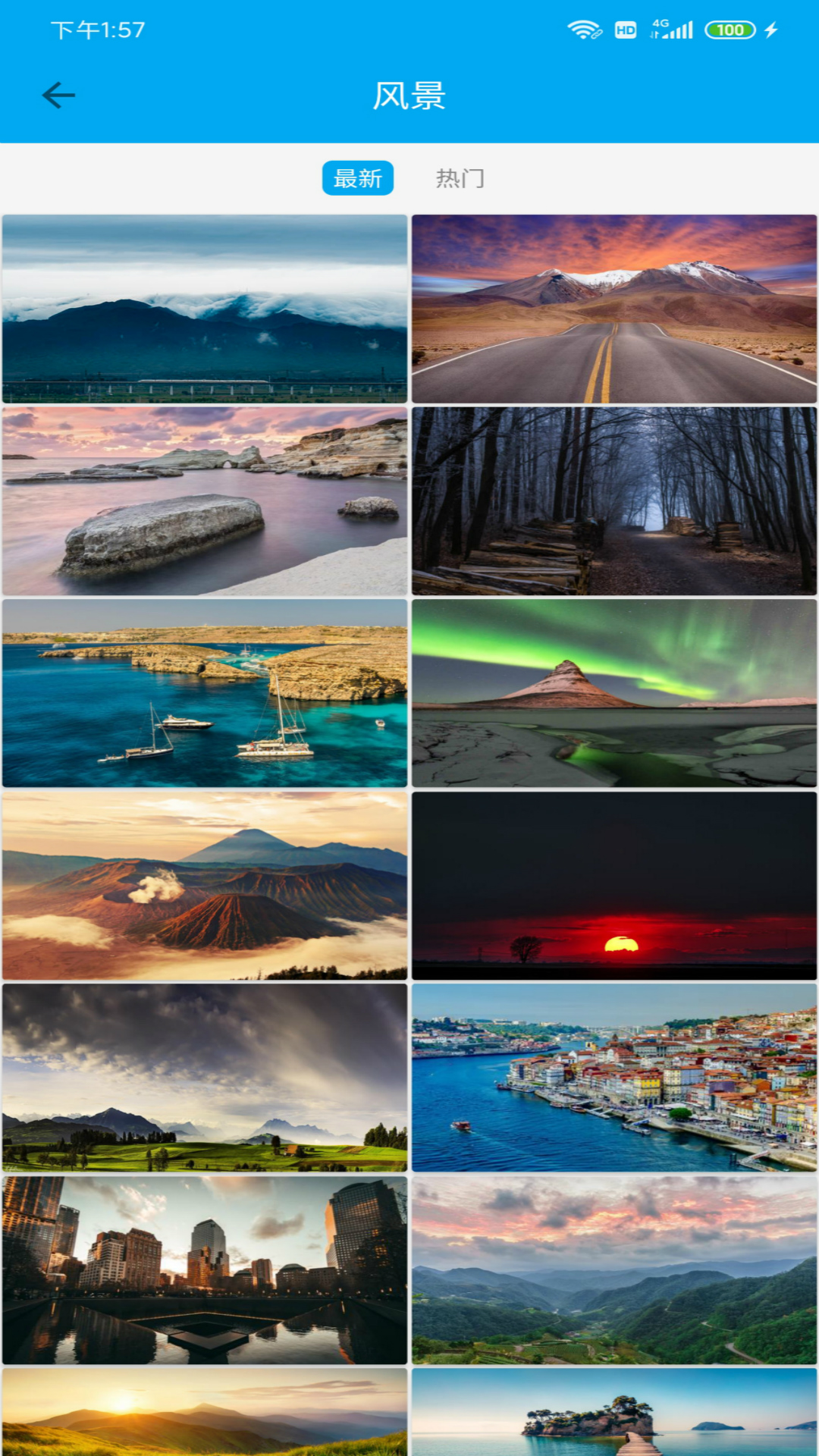
Task: Select the 最新 tab
Action: (x=357, y=178)
